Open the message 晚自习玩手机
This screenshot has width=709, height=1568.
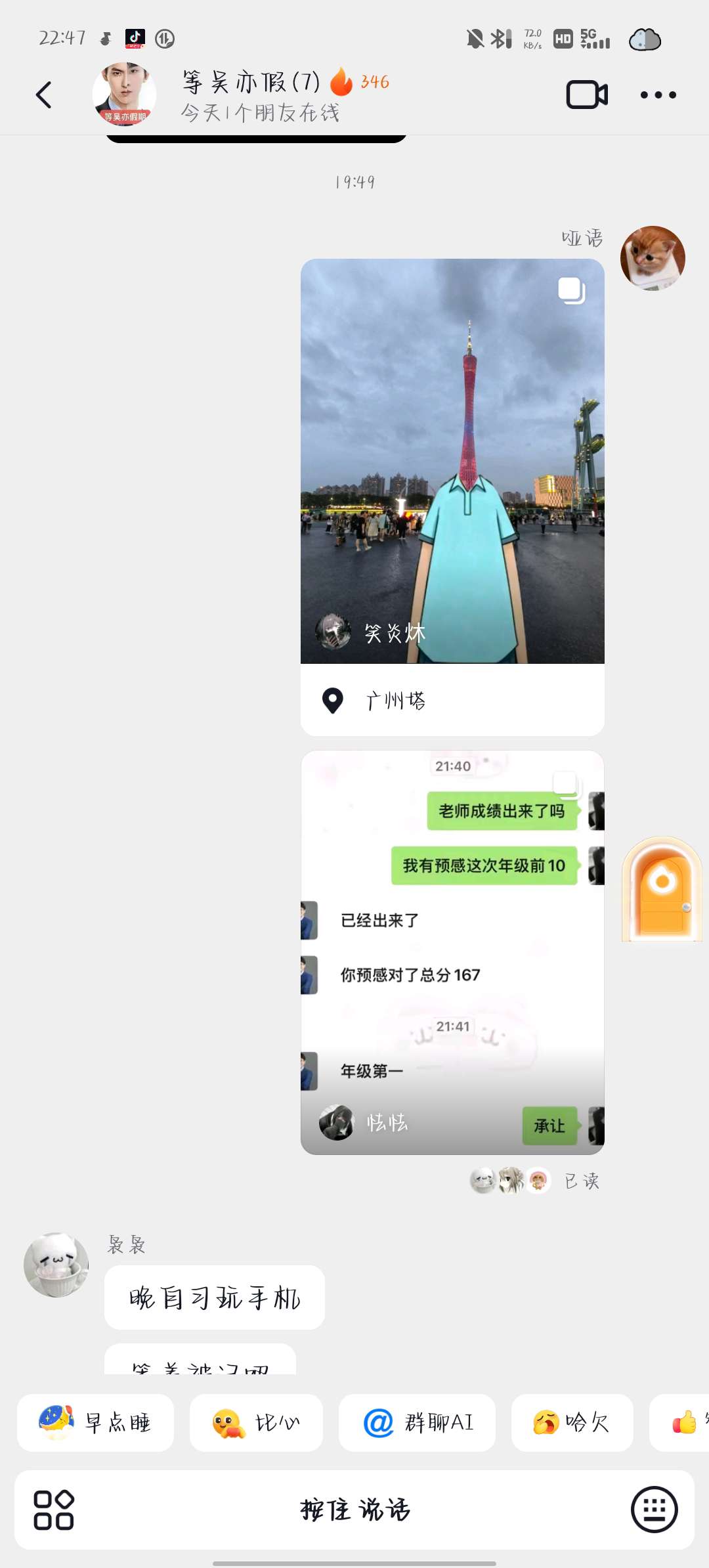215,1298
